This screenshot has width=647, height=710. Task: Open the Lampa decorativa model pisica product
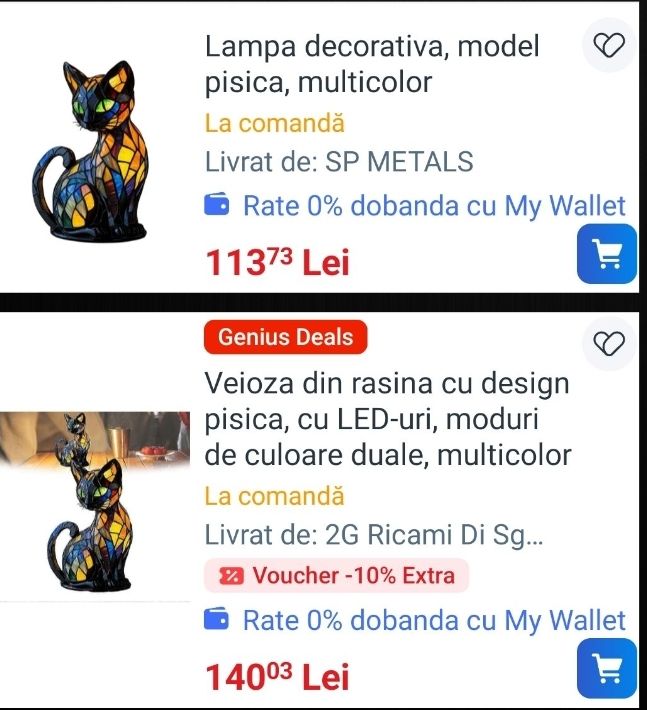pyautogui.click(x=372, y=63)
